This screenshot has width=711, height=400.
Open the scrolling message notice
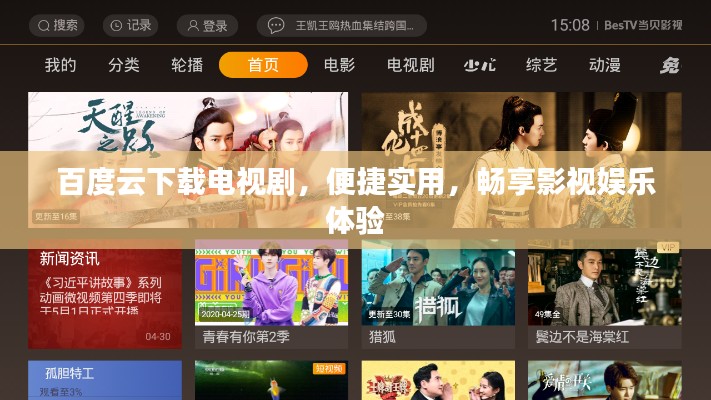[341, 25]
